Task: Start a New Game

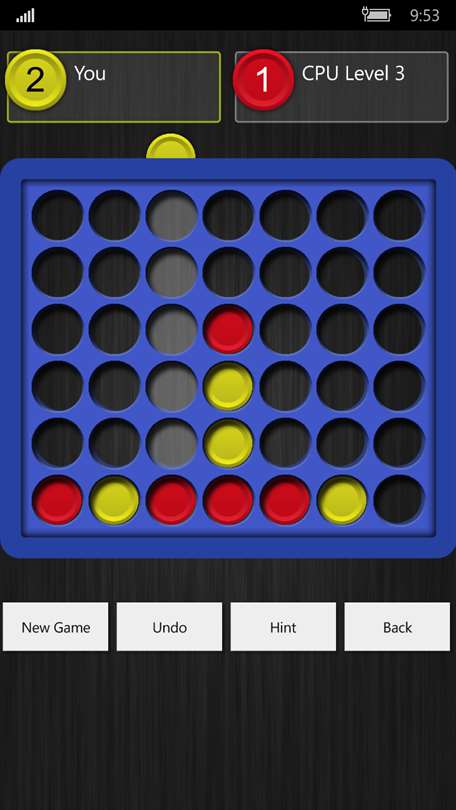Action: [56, 627]
